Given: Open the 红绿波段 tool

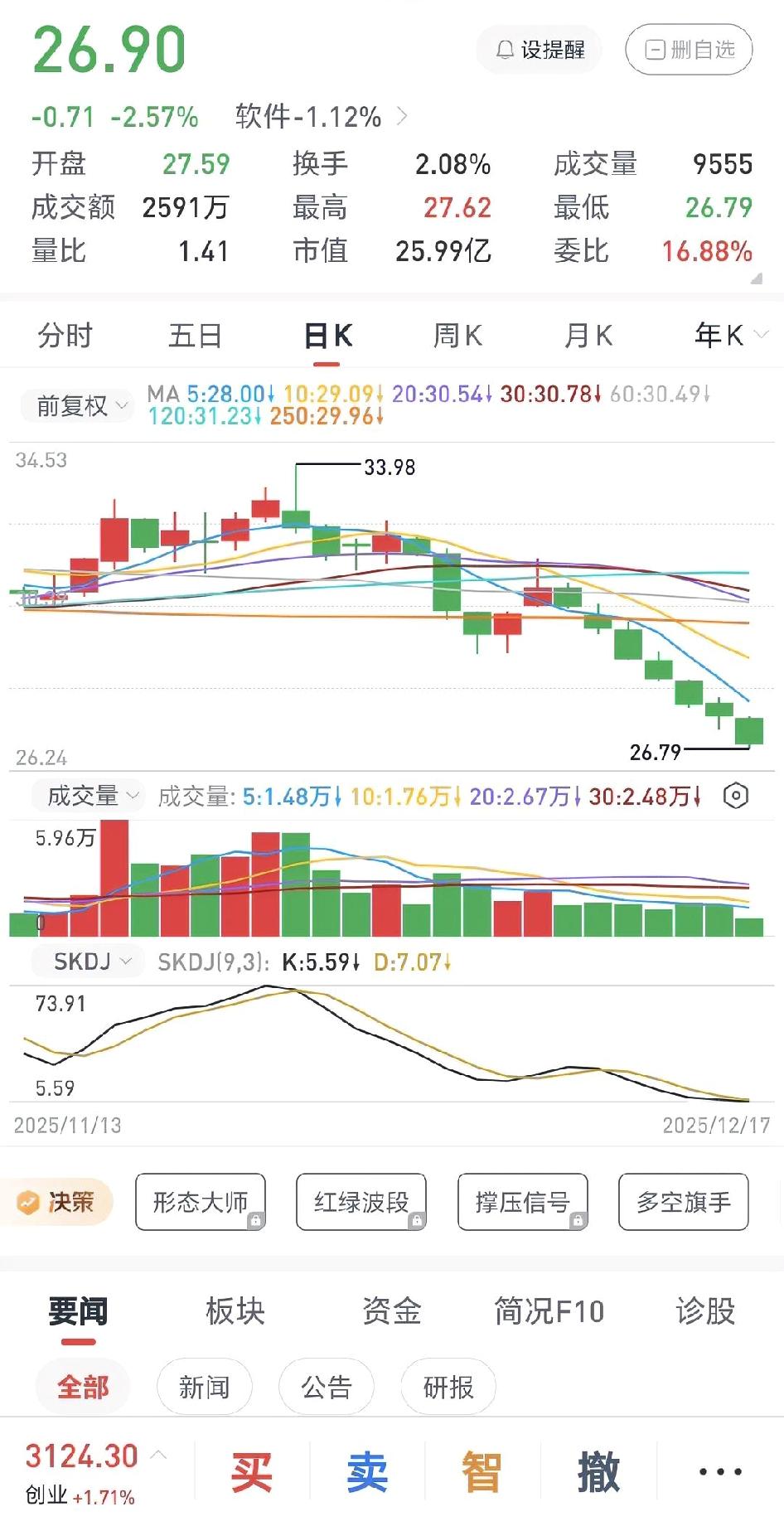Looking at the screenshot, I should (361, 1202).
